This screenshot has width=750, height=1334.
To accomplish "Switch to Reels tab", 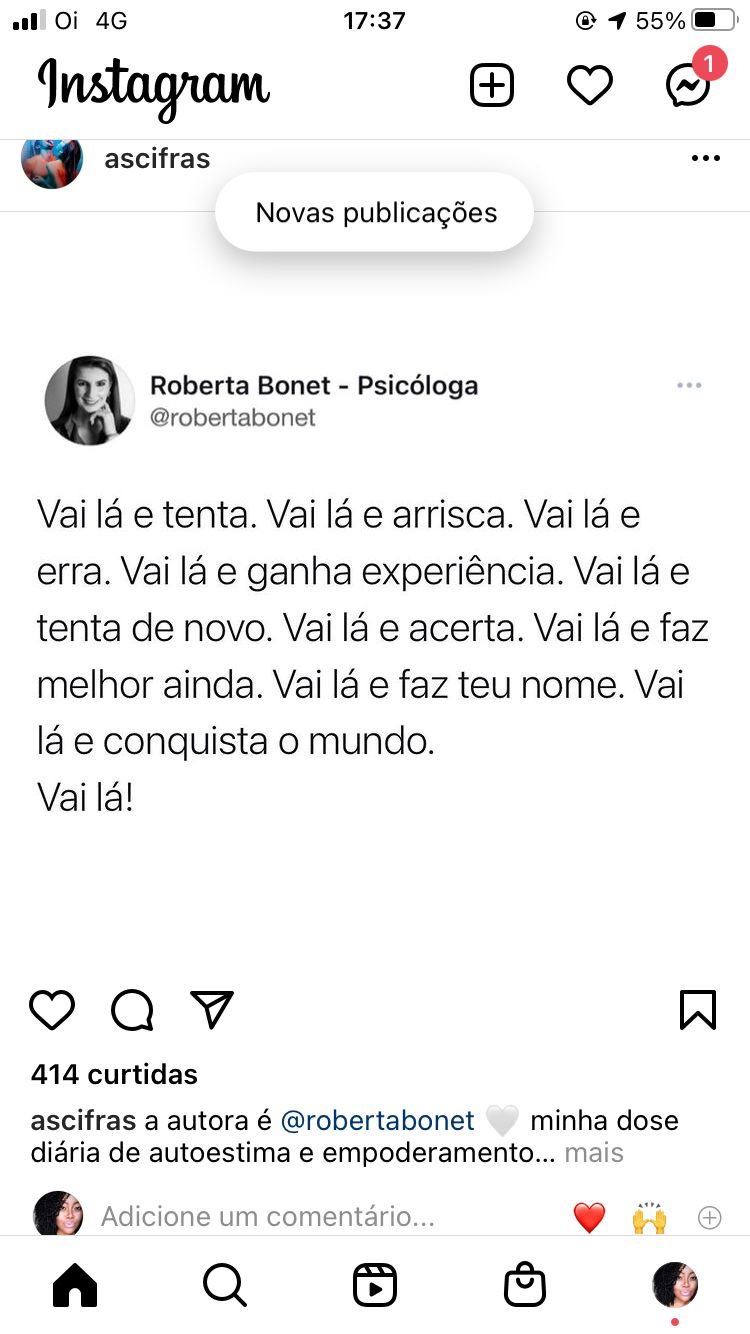I will [375, 1286].
